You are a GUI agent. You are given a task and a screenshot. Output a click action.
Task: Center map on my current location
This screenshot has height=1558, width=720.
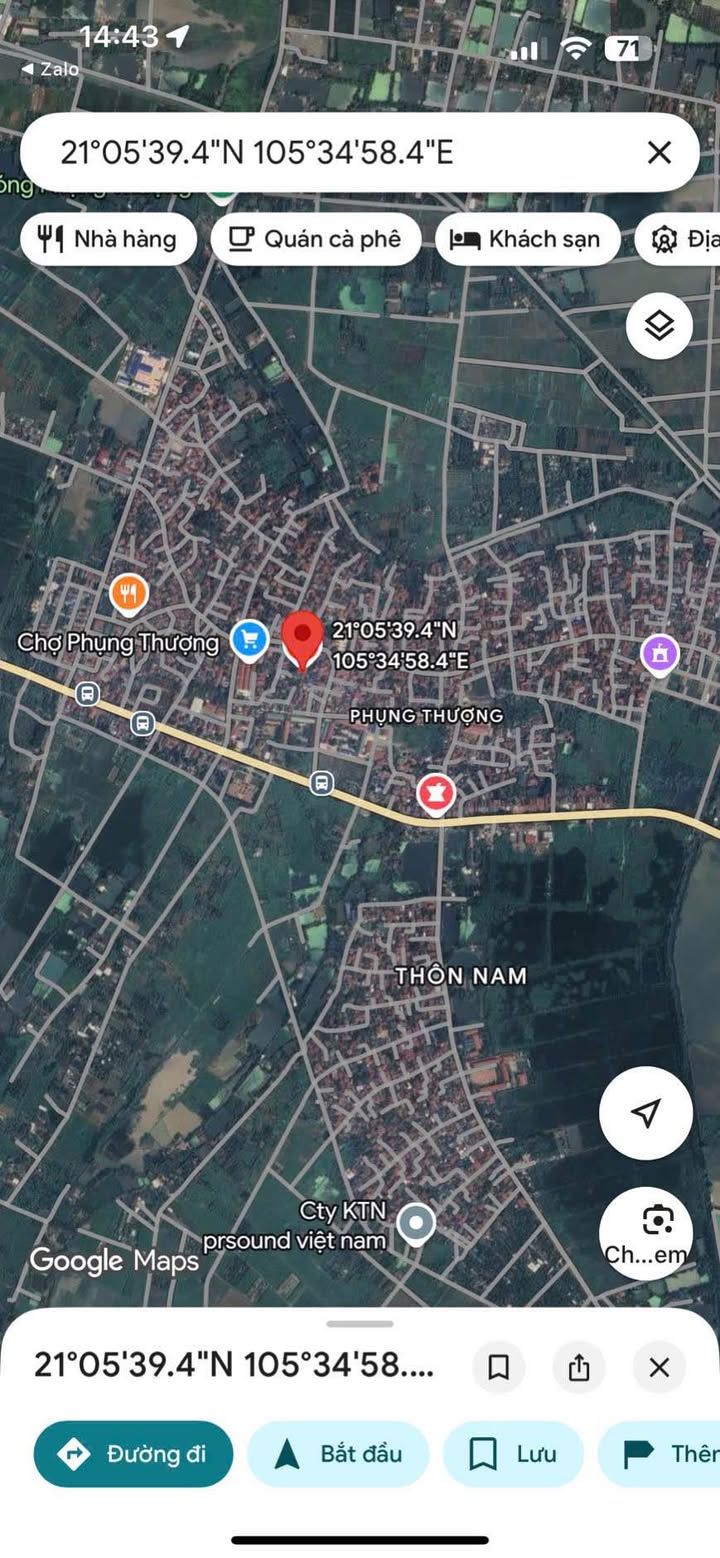coord(646,1113)
